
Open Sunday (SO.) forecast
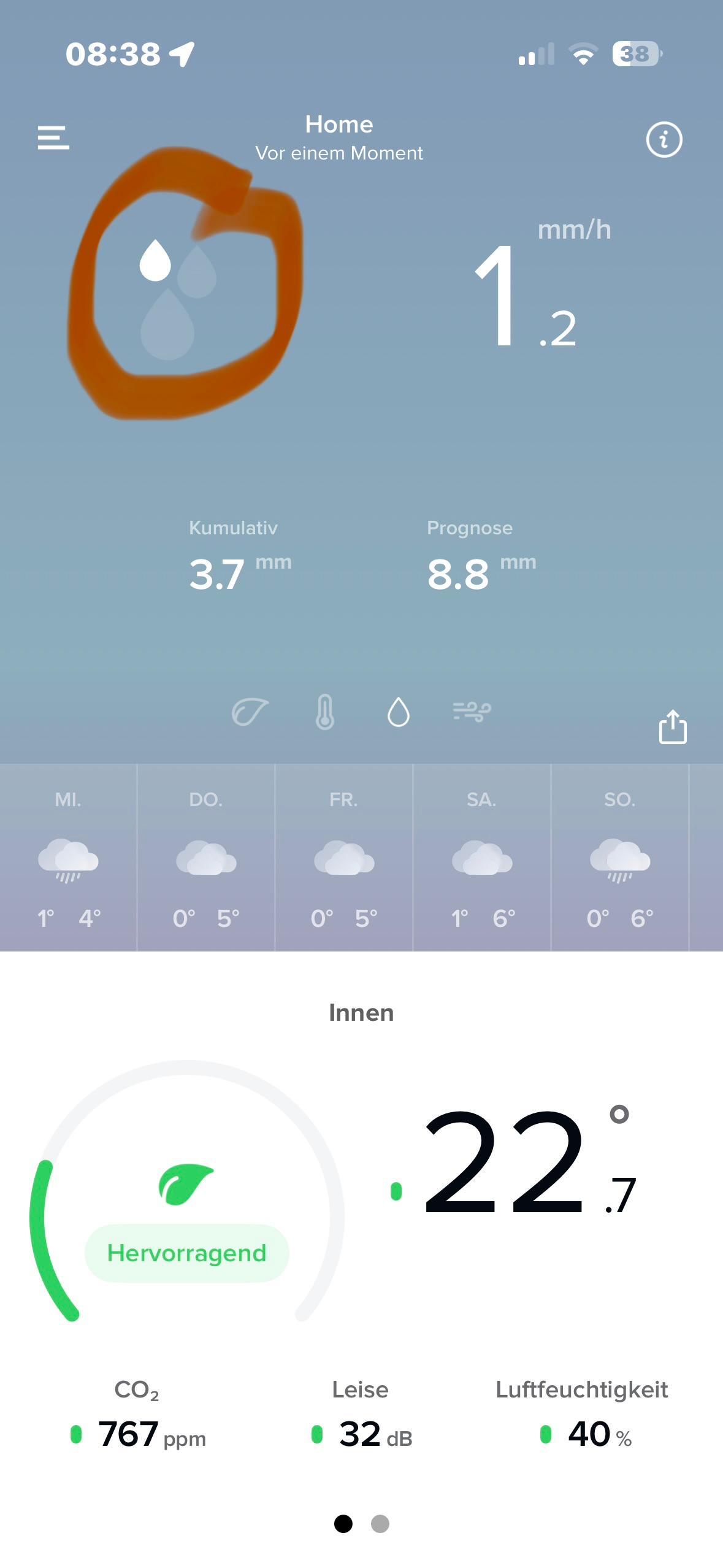coord(620,858)
